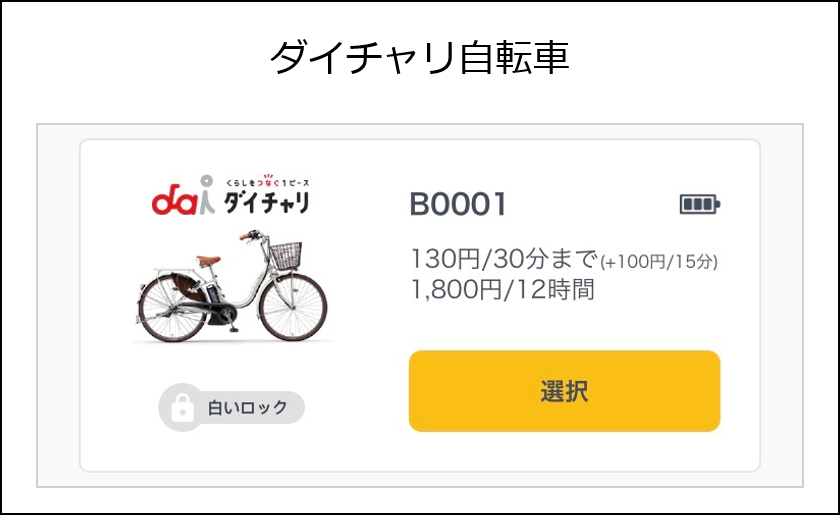Tap the yellow 選択 button for bike B0001
Viewport: 840px width, 515px height.
click(564, 391)
